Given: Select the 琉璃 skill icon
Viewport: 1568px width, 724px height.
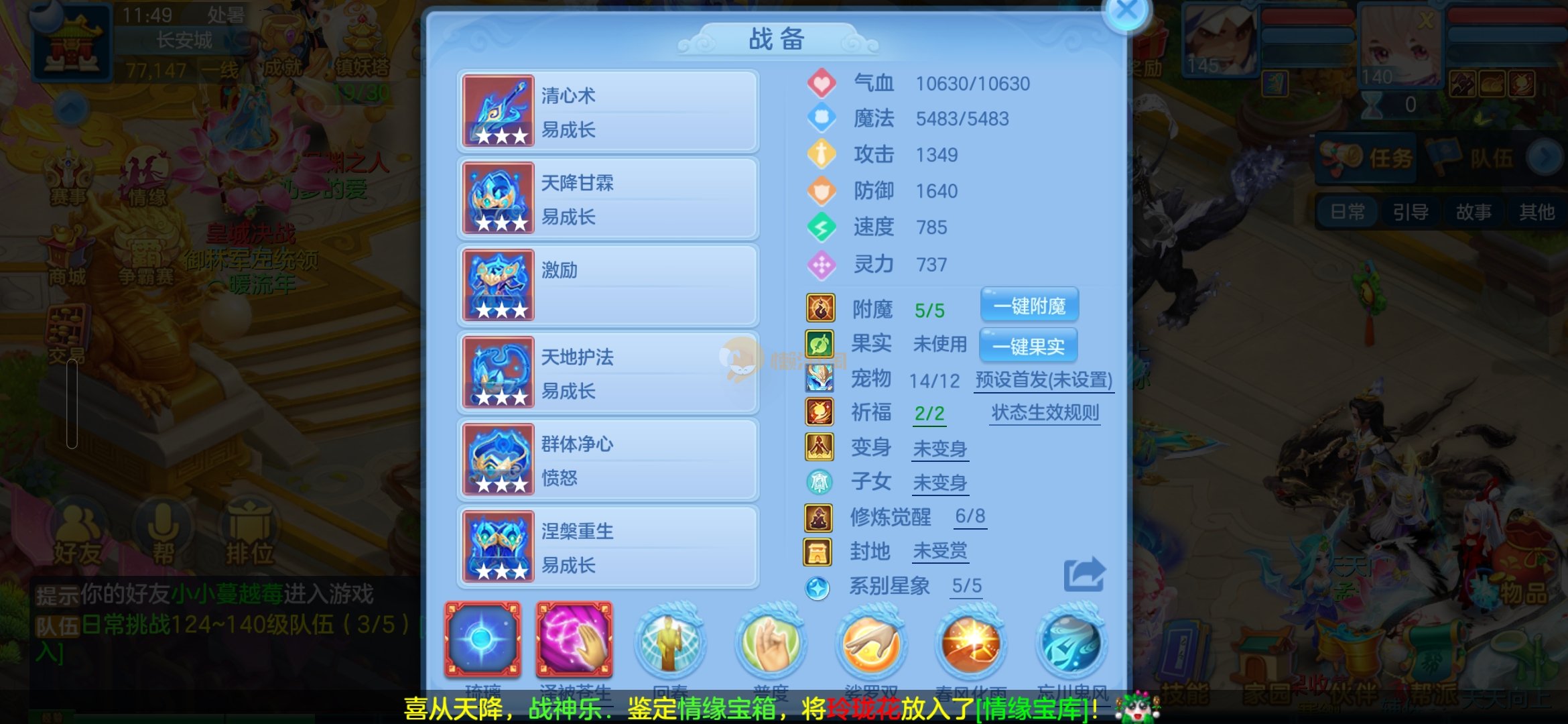Looking at the screenshot, I should (482, 640).
